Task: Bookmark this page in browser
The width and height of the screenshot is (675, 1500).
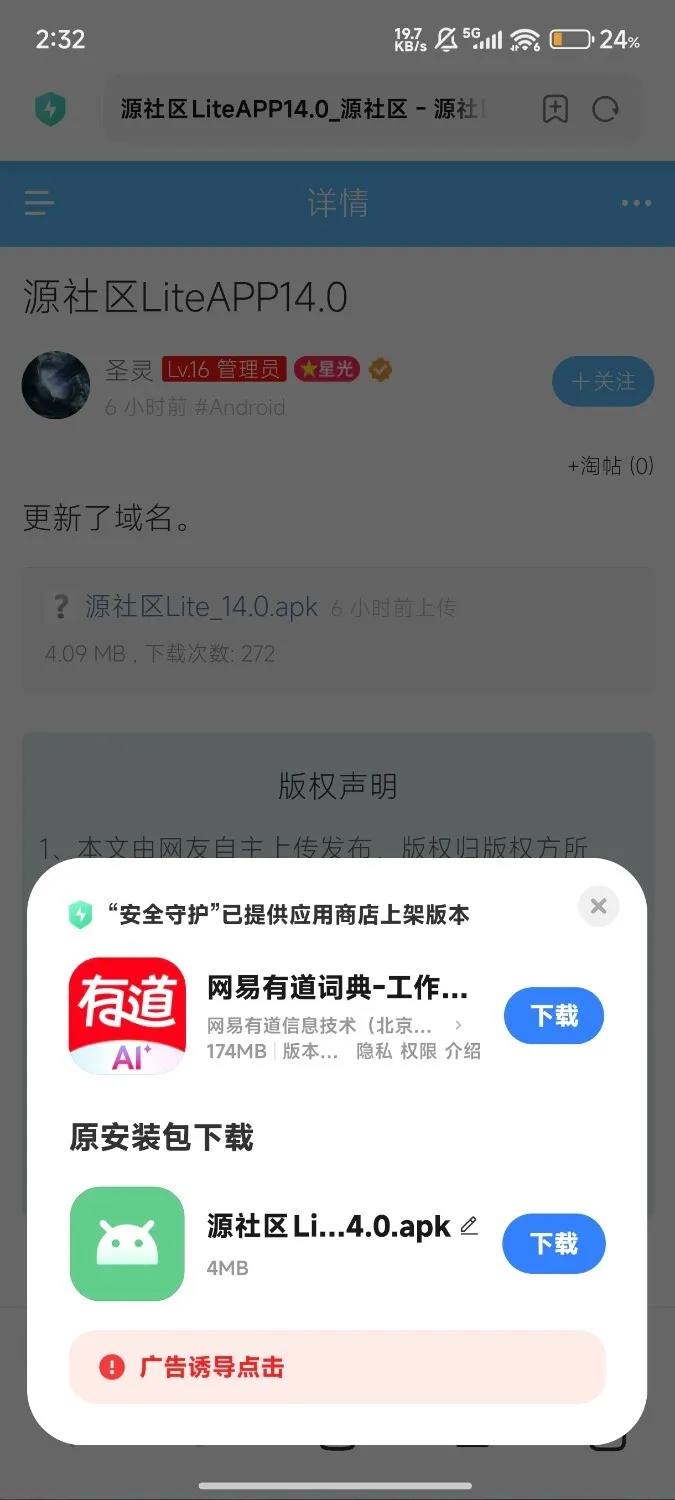Action: pos(555,109)
